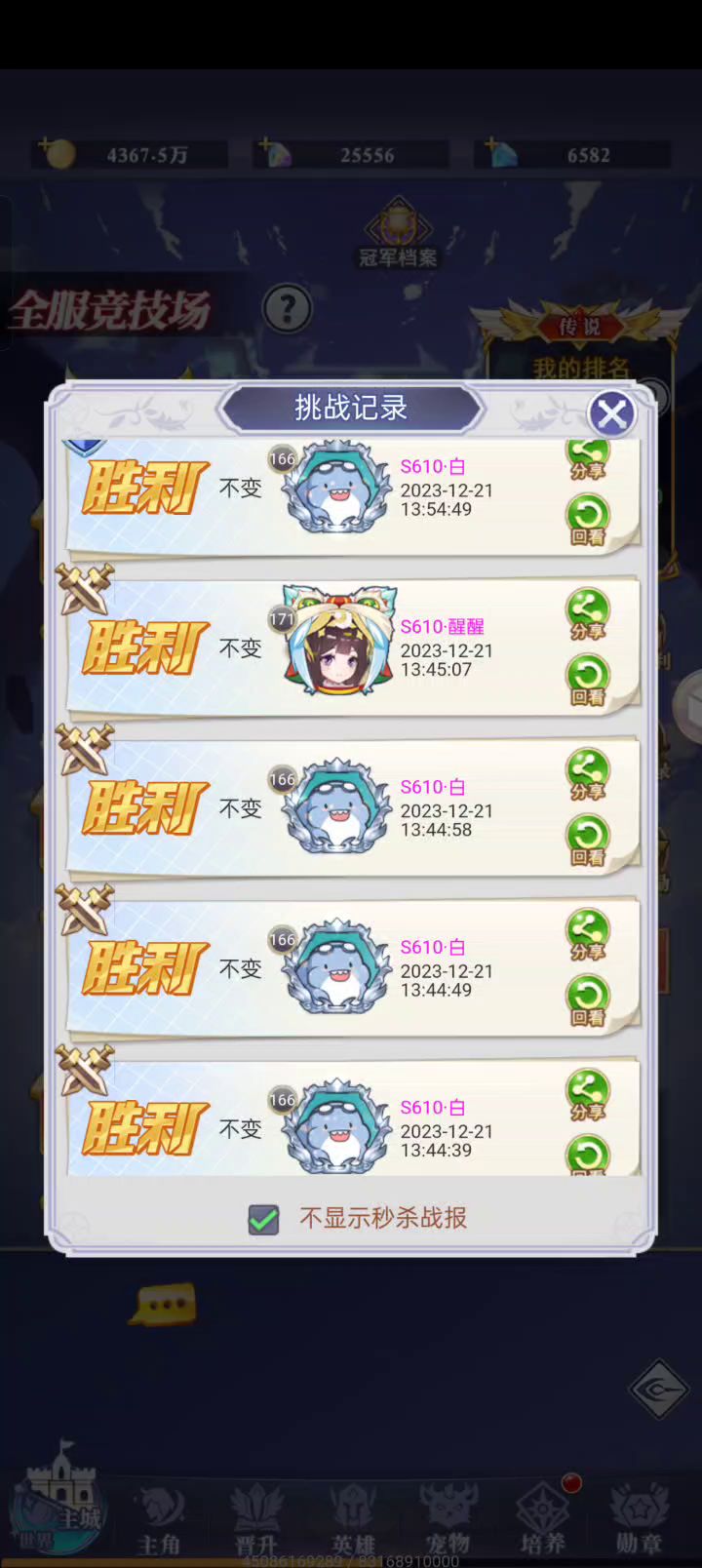Replay the 13:44:58 battle

tap(587, 840)
